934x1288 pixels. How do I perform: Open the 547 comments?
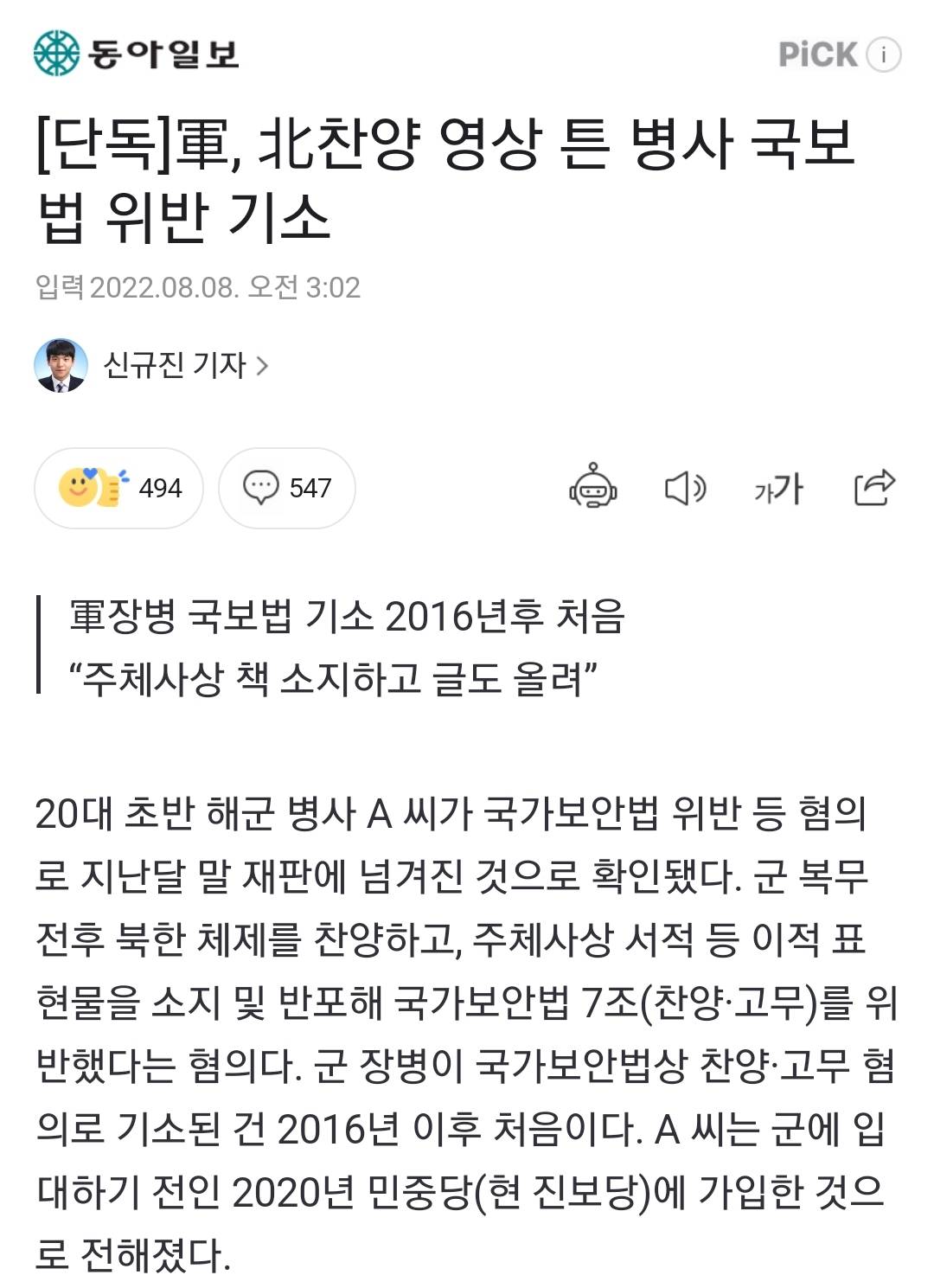(x=287, y=488)
